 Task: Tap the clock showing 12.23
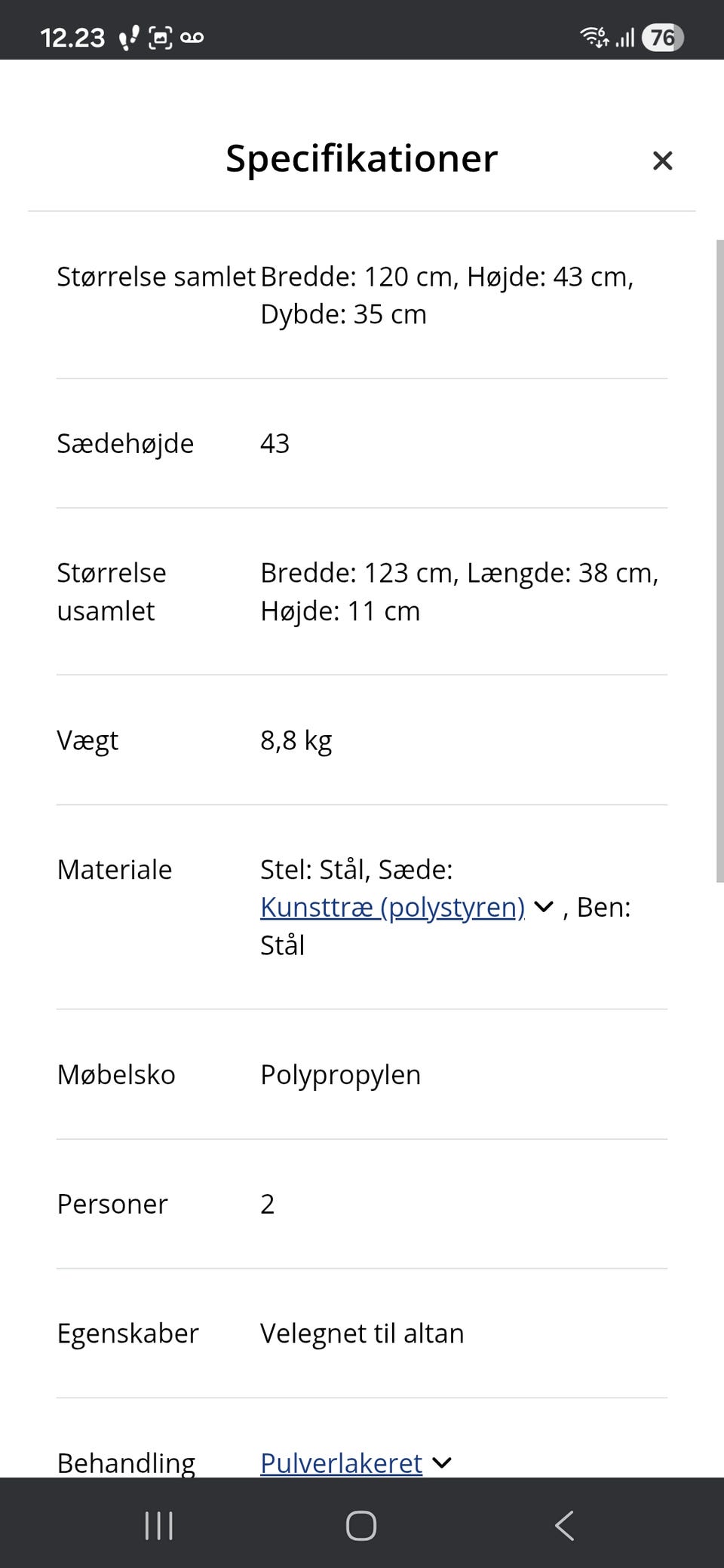click(x=73, y=35)
